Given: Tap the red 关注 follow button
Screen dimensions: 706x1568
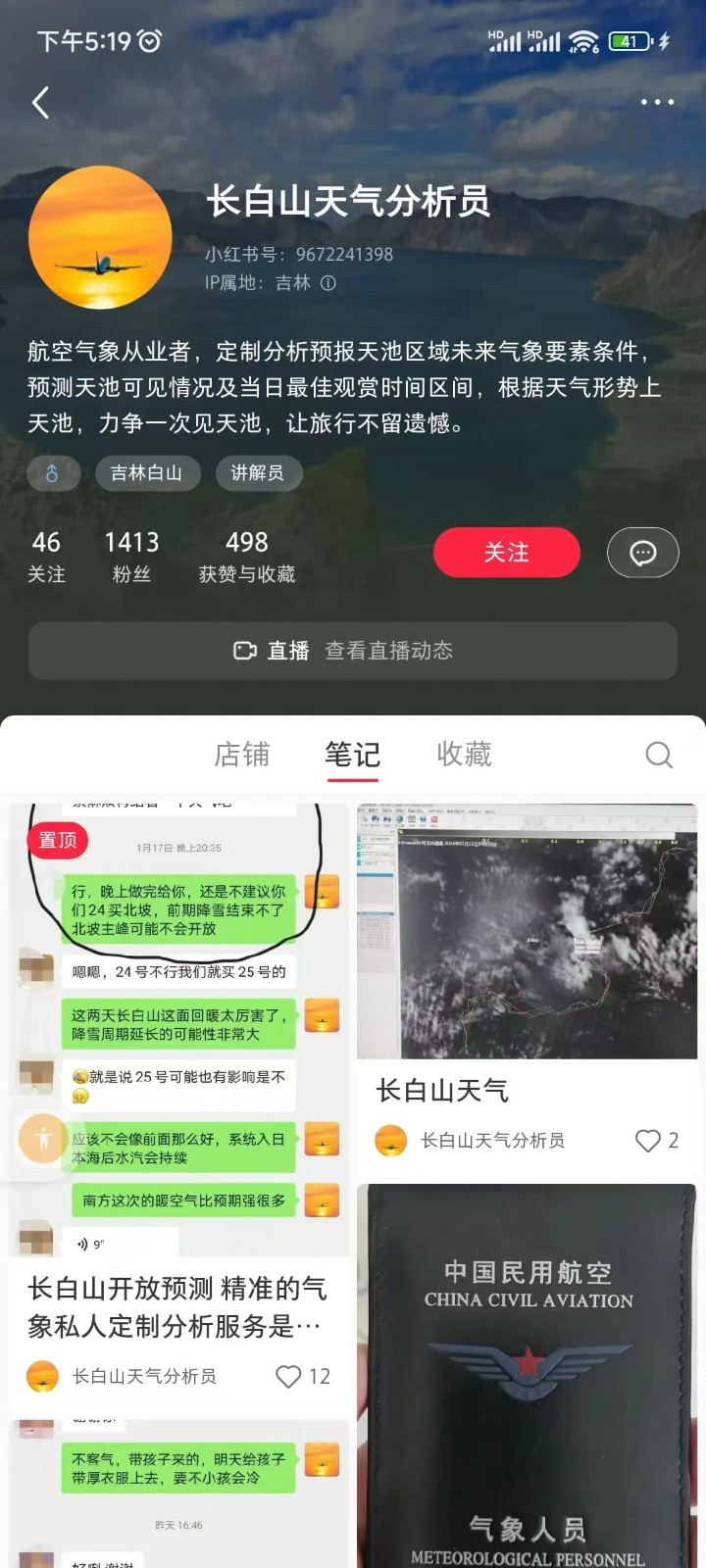Looking at the screenshot, I should click(x=506, y=553).
